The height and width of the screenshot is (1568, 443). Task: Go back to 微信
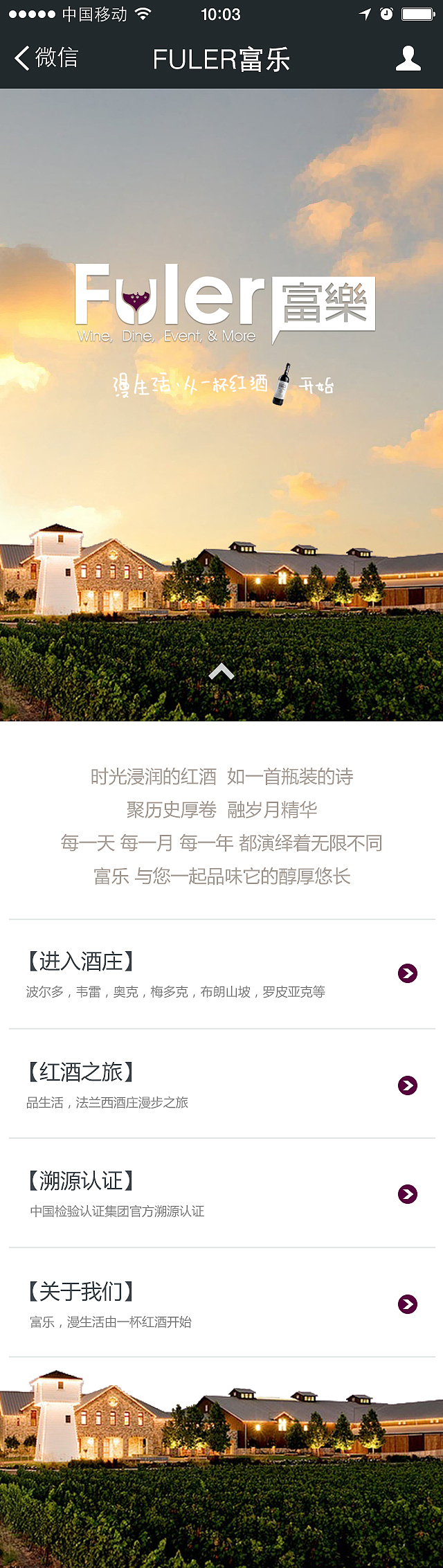46,58
